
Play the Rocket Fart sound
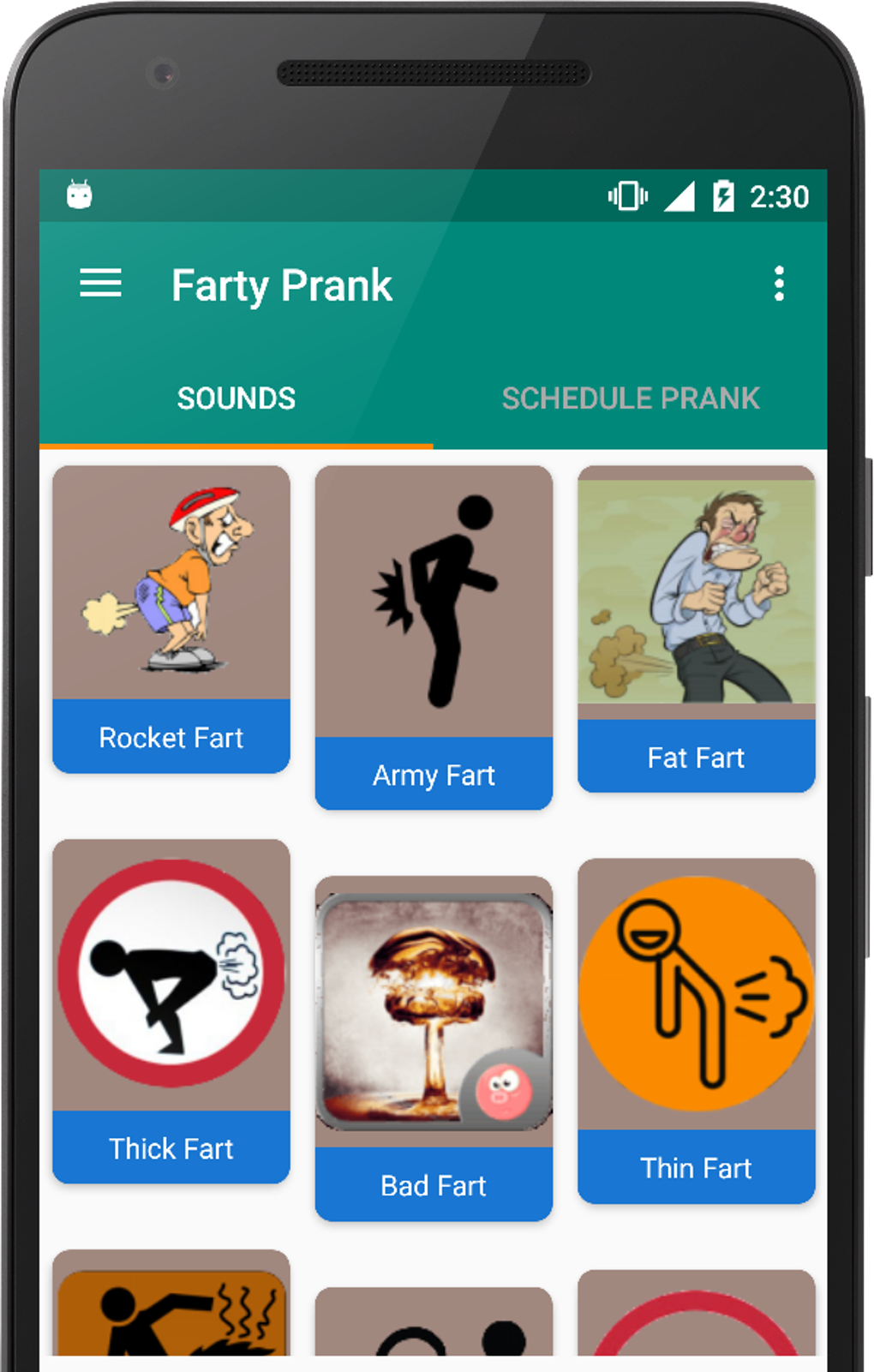click(171, 619)
